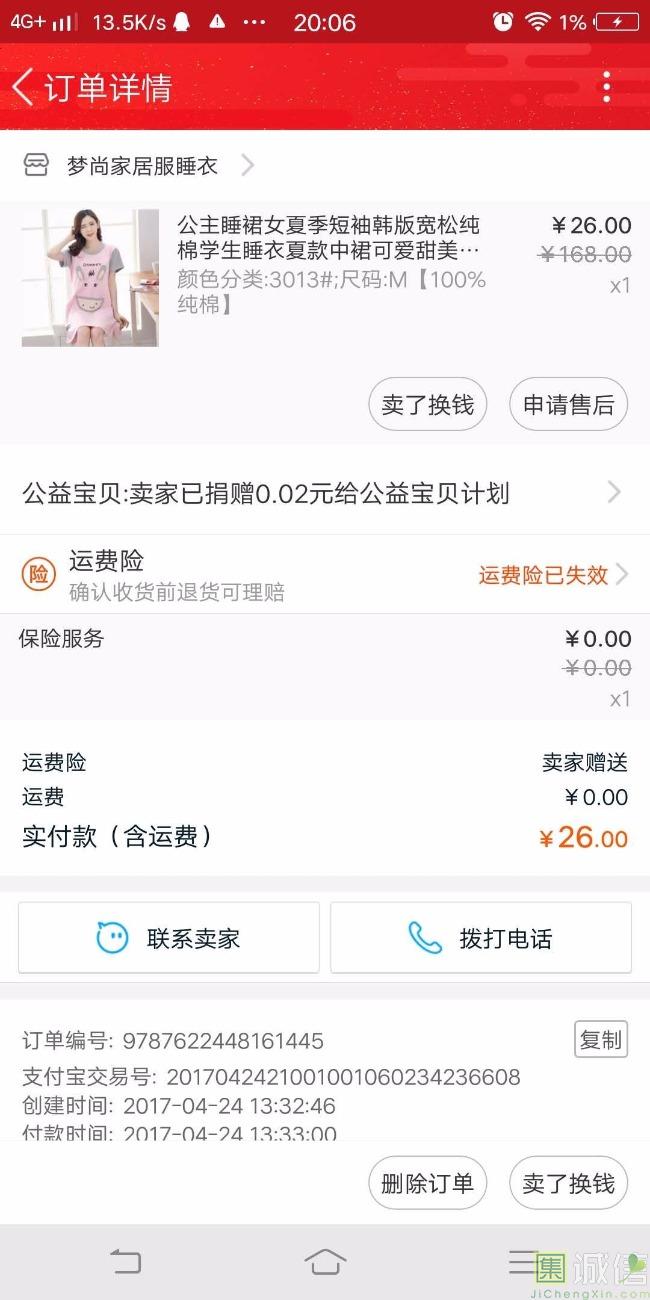Tap 卖了换钱 below the product

coord(428,405)
